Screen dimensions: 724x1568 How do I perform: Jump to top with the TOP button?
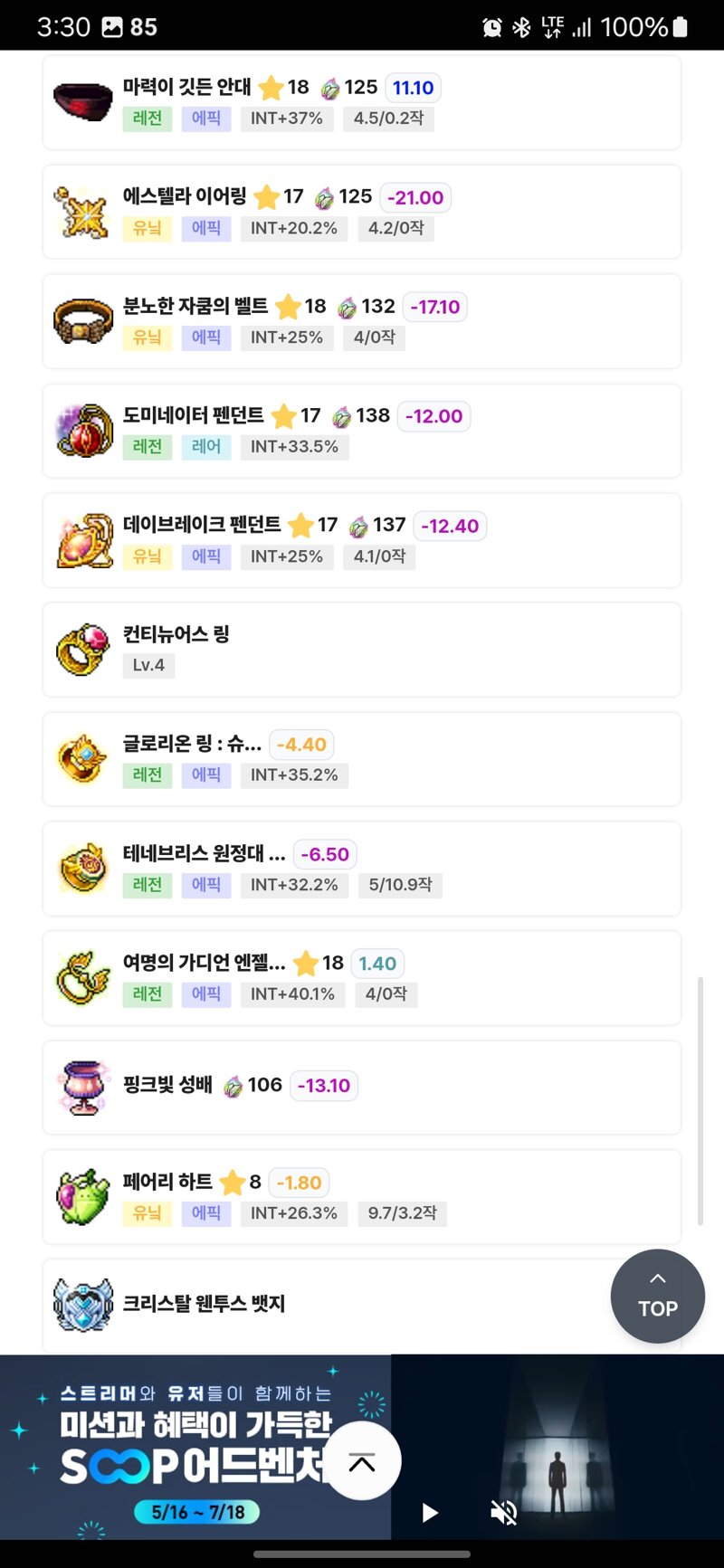click(657, 1296)
